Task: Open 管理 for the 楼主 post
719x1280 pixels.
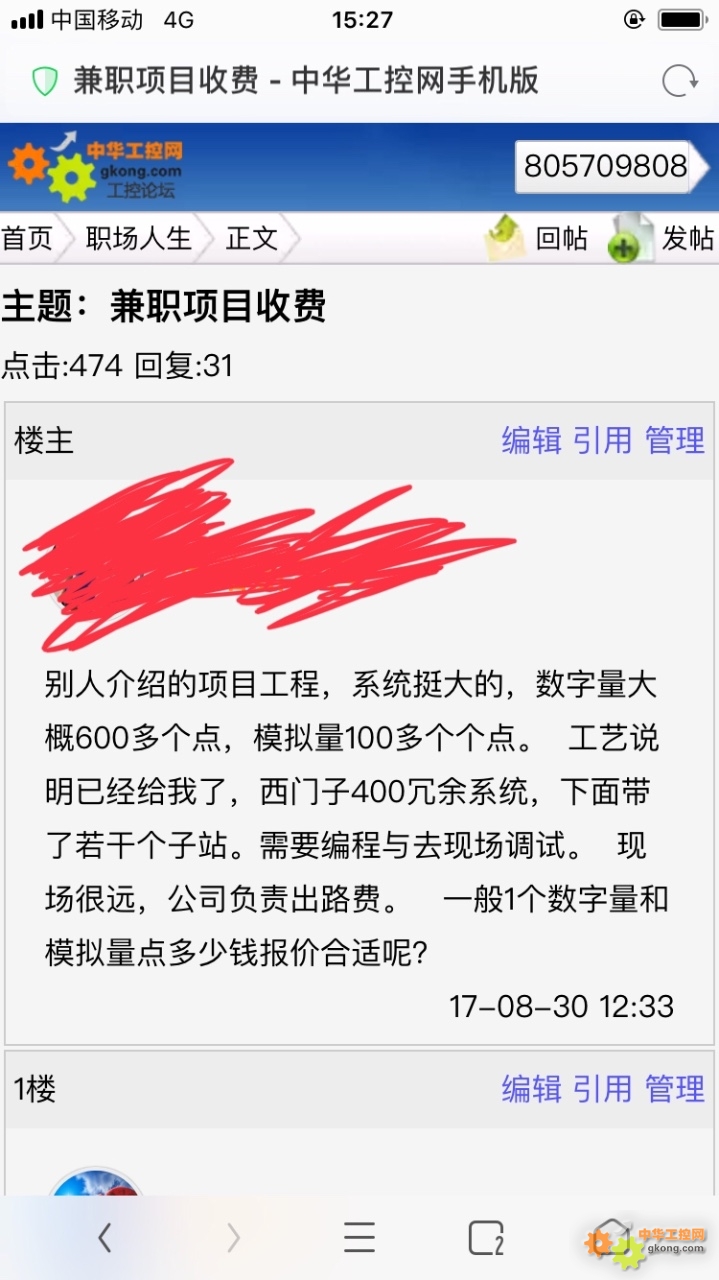Action: click(675, 440)
